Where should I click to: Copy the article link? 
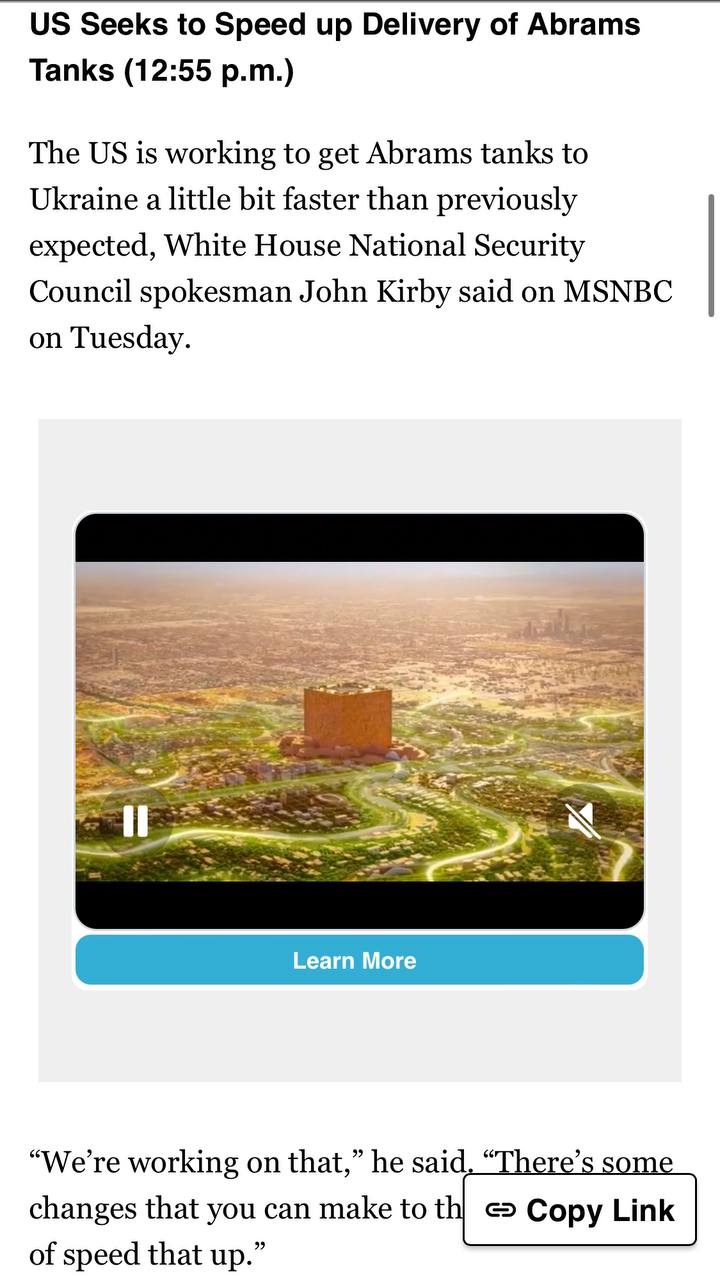coord(580,1210)
